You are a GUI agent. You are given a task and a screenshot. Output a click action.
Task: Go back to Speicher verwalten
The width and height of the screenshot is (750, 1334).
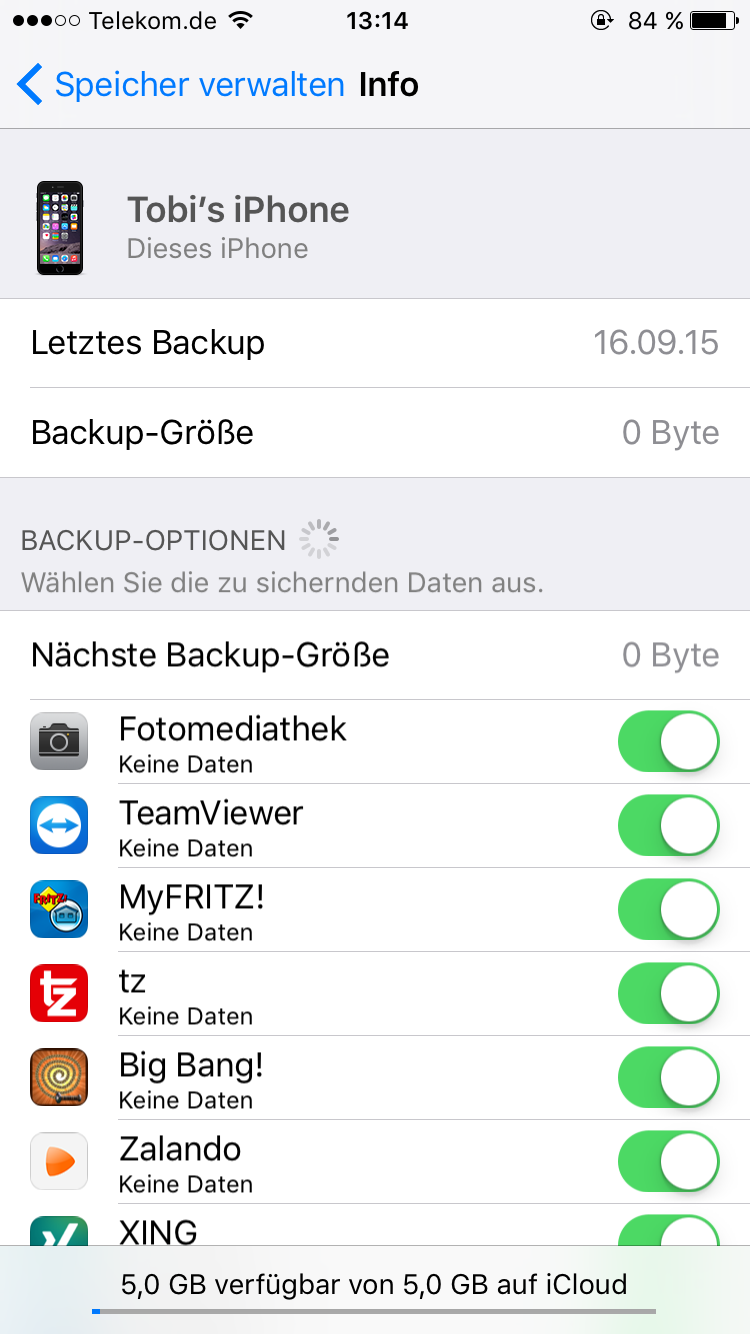(180, 85)
